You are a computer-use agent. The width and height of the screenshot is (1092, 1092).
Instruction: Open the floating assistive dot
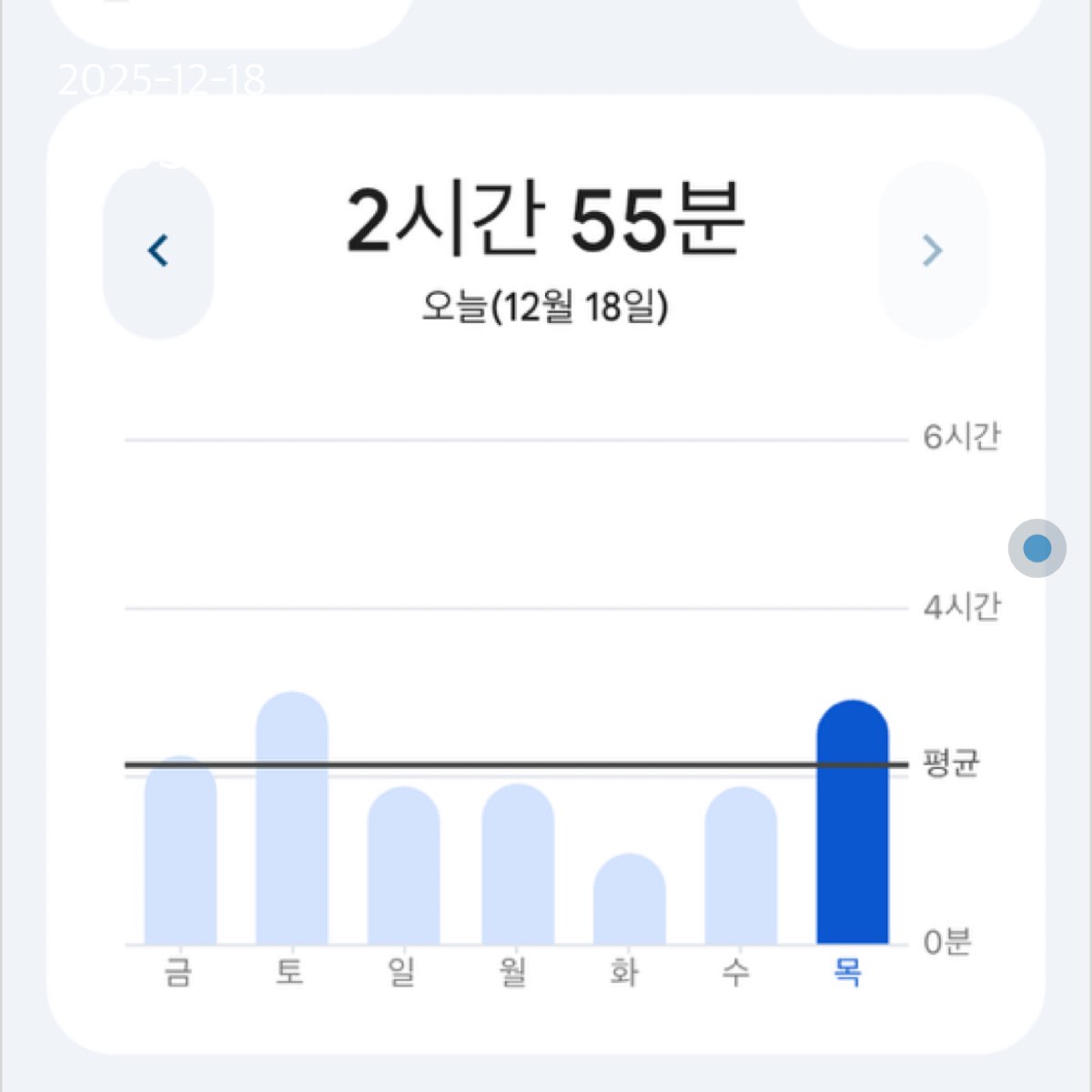pyautogui.click(x=1036, y=548)
